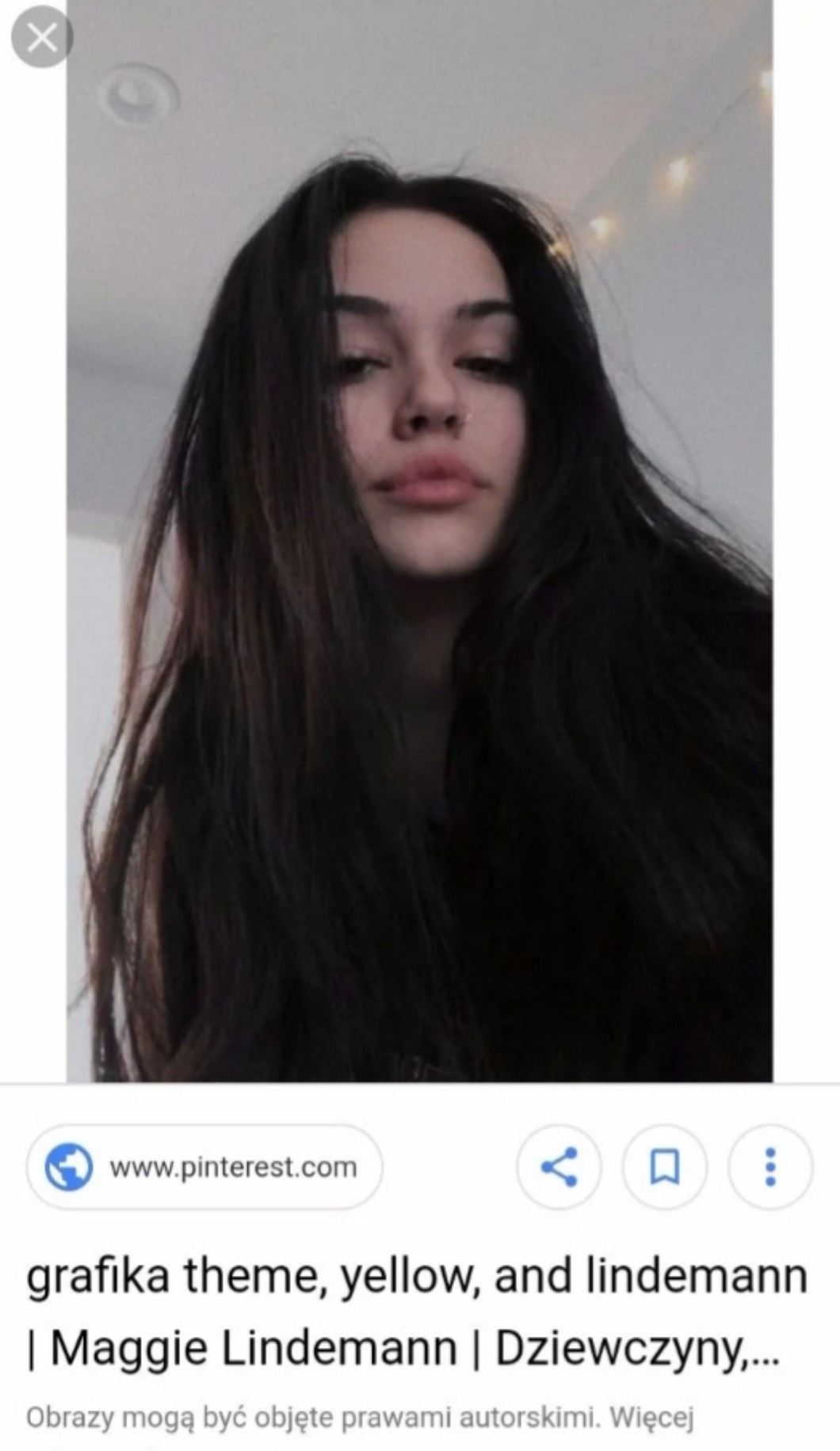
Task: Save image to collection with bookmark
Action: 664,1167
